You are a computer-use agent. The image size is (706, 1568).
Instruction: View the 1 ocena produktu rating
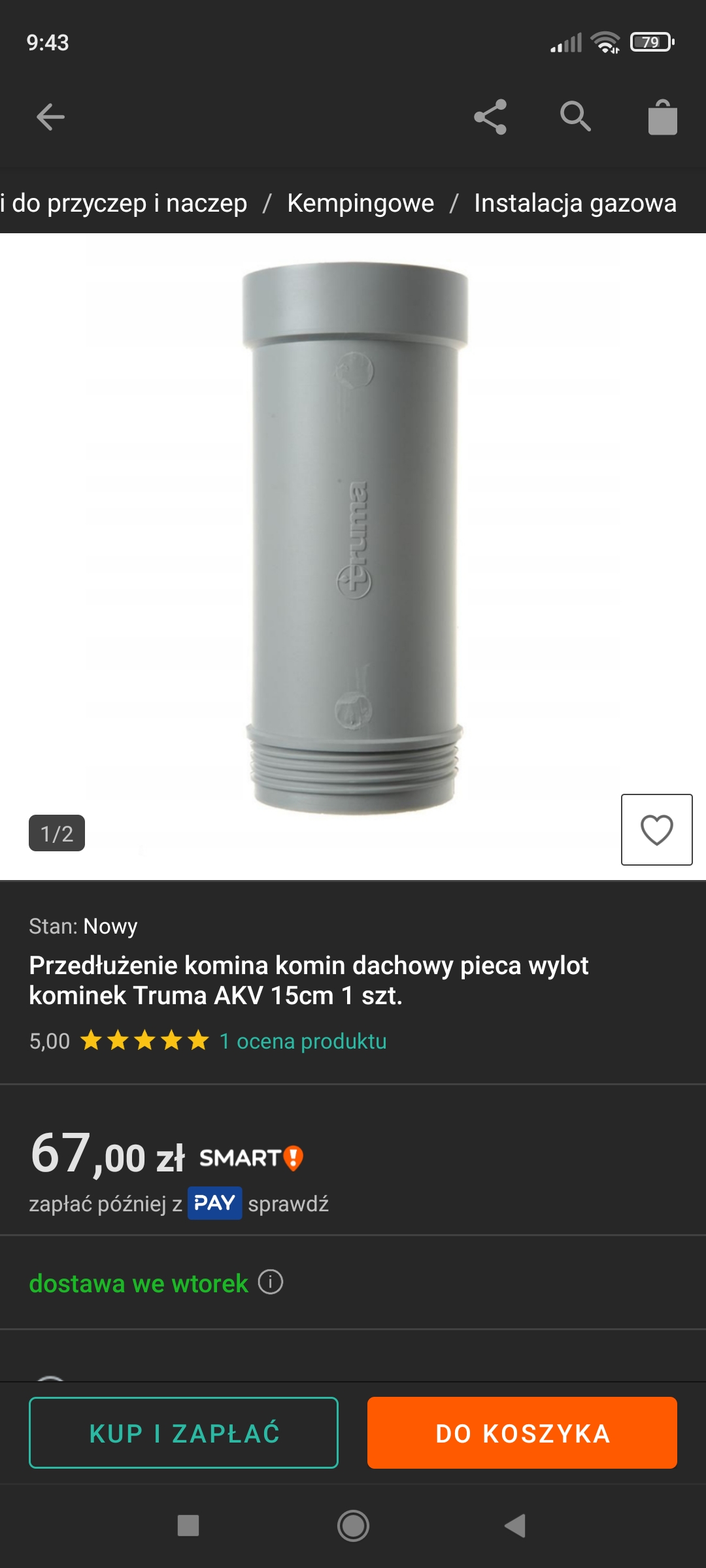[x=303, y=1041]
